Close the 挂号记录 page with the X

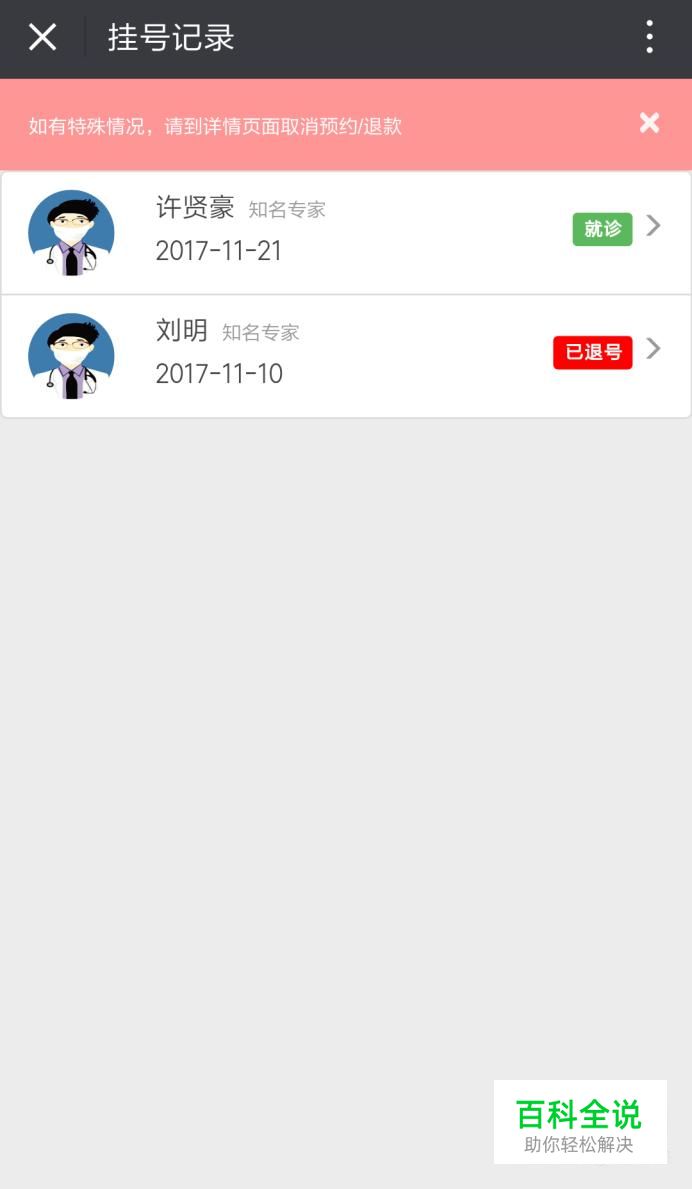coord(42,36)
